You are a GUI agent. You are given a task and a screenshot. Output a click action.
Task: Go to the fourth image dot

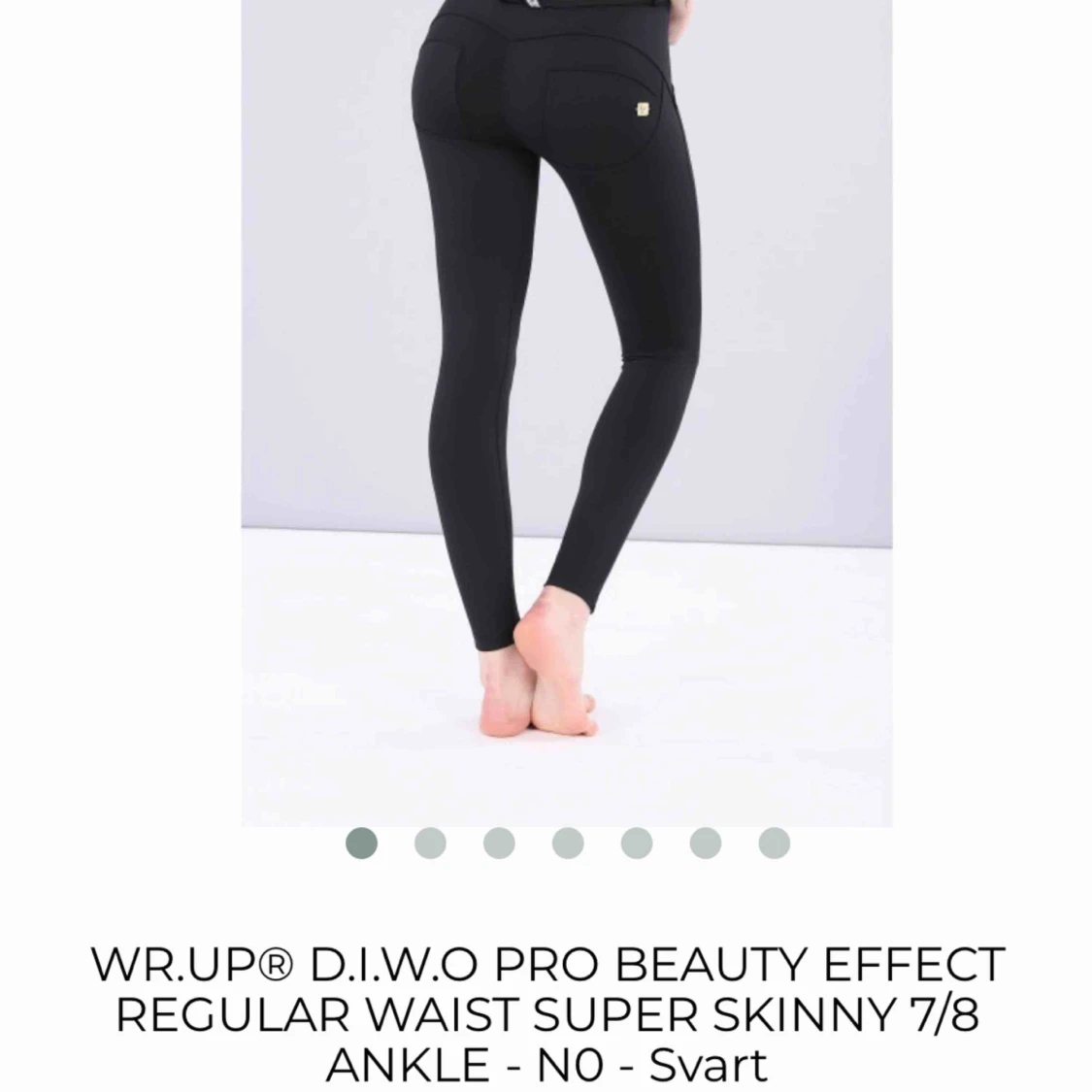point(568,843)
